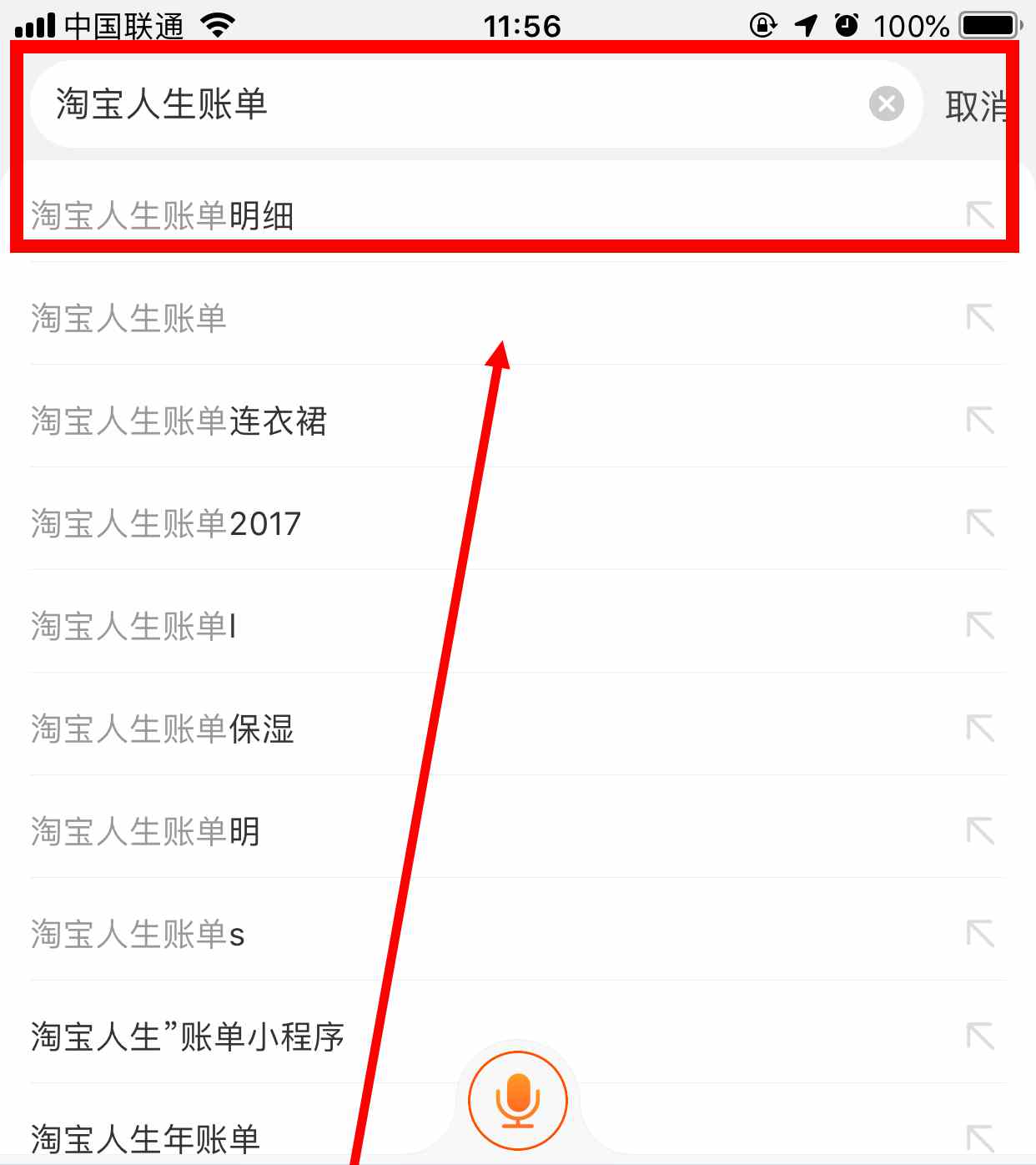The width and height of the screenshot is (1036, 1165).
Task: Select the 淘宝人生账单I suggestion row
Action: point(132,626)
